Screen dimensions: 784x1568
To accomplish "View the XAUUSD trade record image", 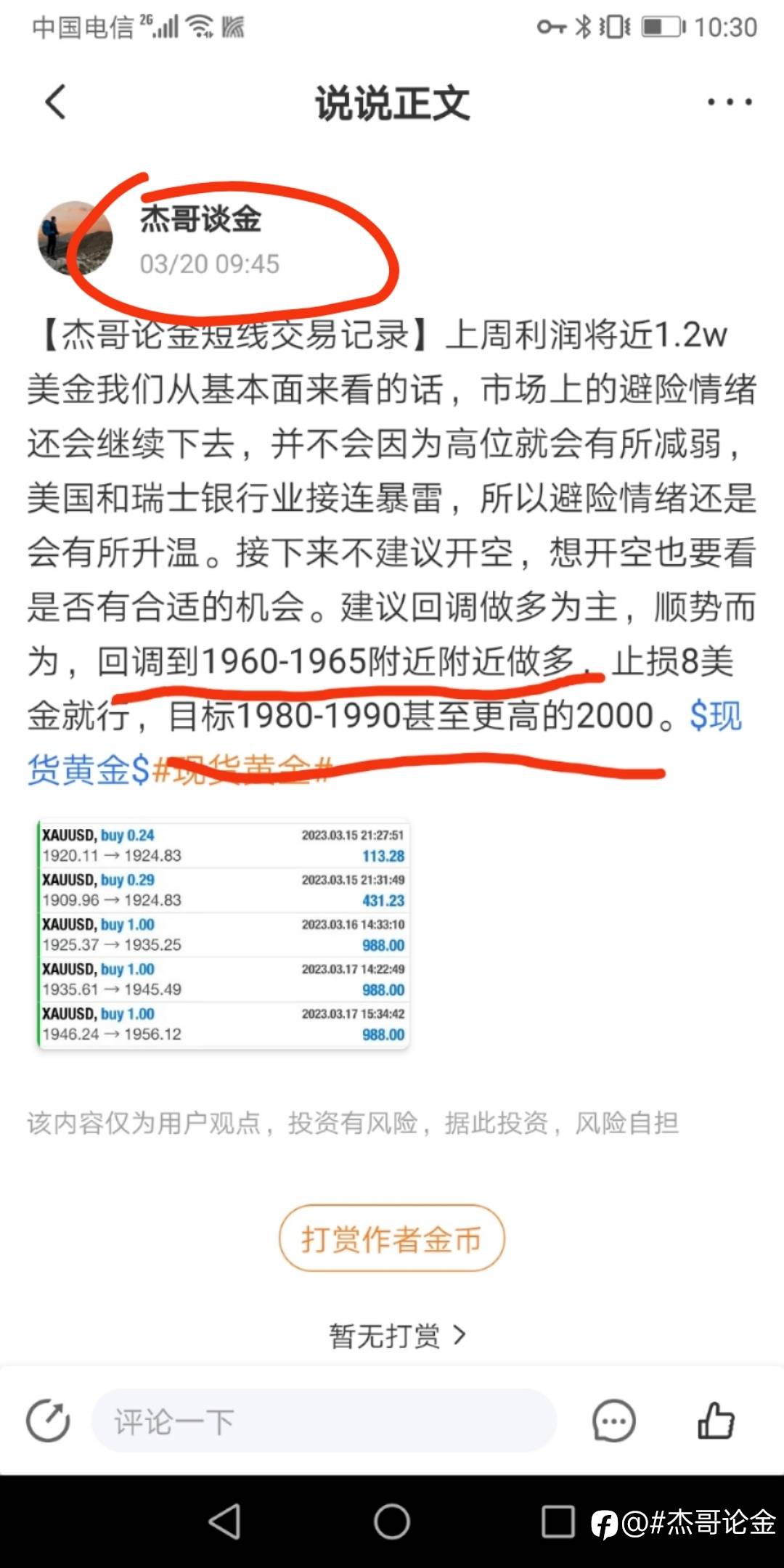I will tap(224, 934).
